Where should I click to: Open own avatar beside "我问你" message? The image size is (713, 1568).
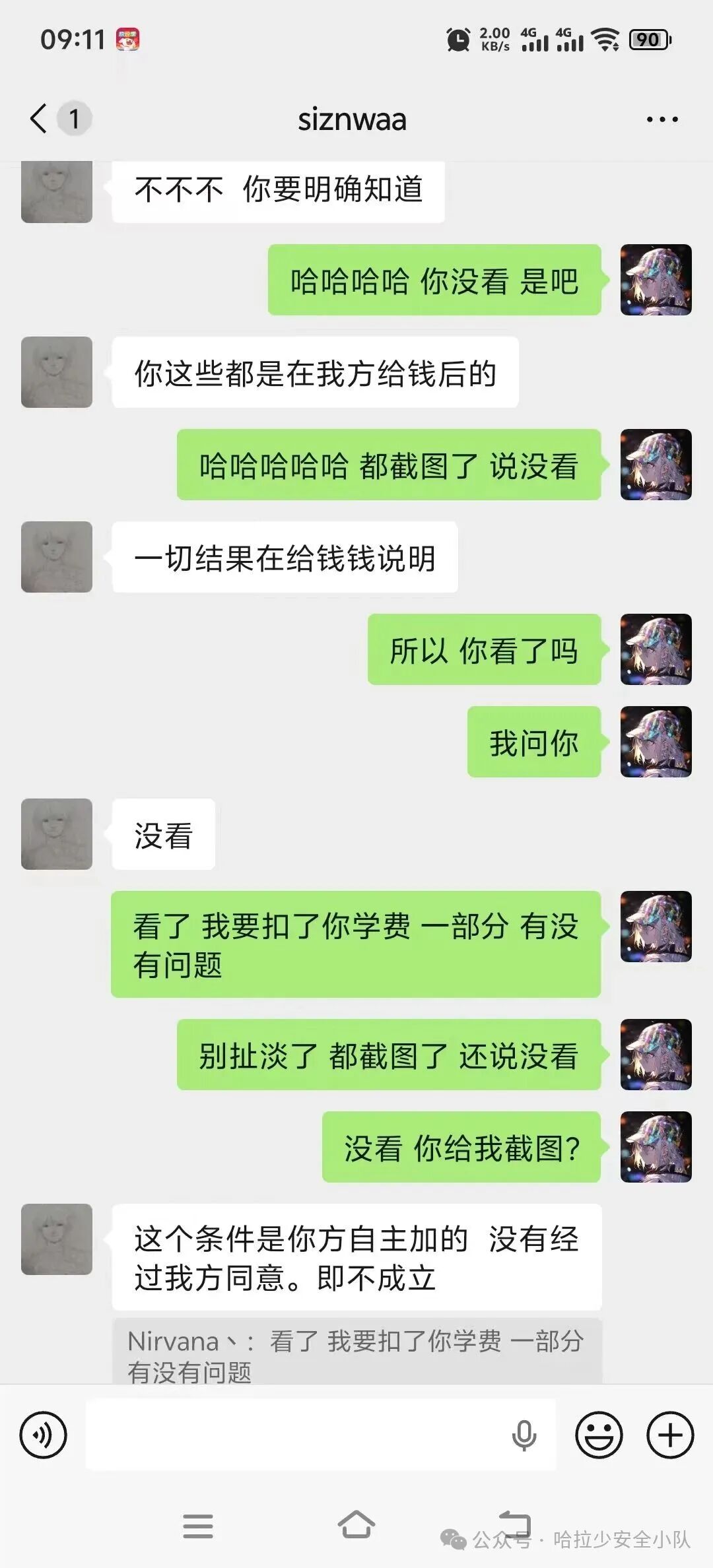[656, 742]
